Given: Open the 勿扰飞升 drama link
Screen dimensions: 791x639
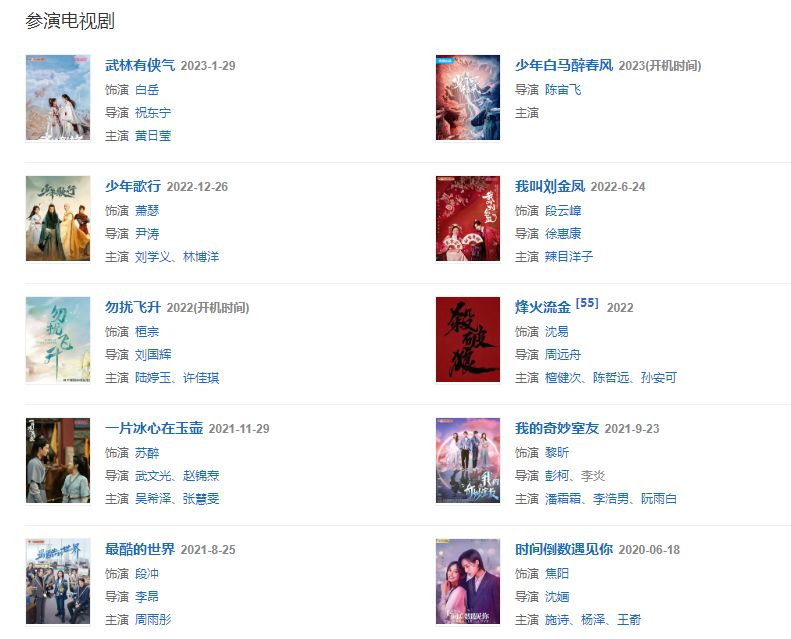Looking at the screenshot, I should click(x=133, y=307).
